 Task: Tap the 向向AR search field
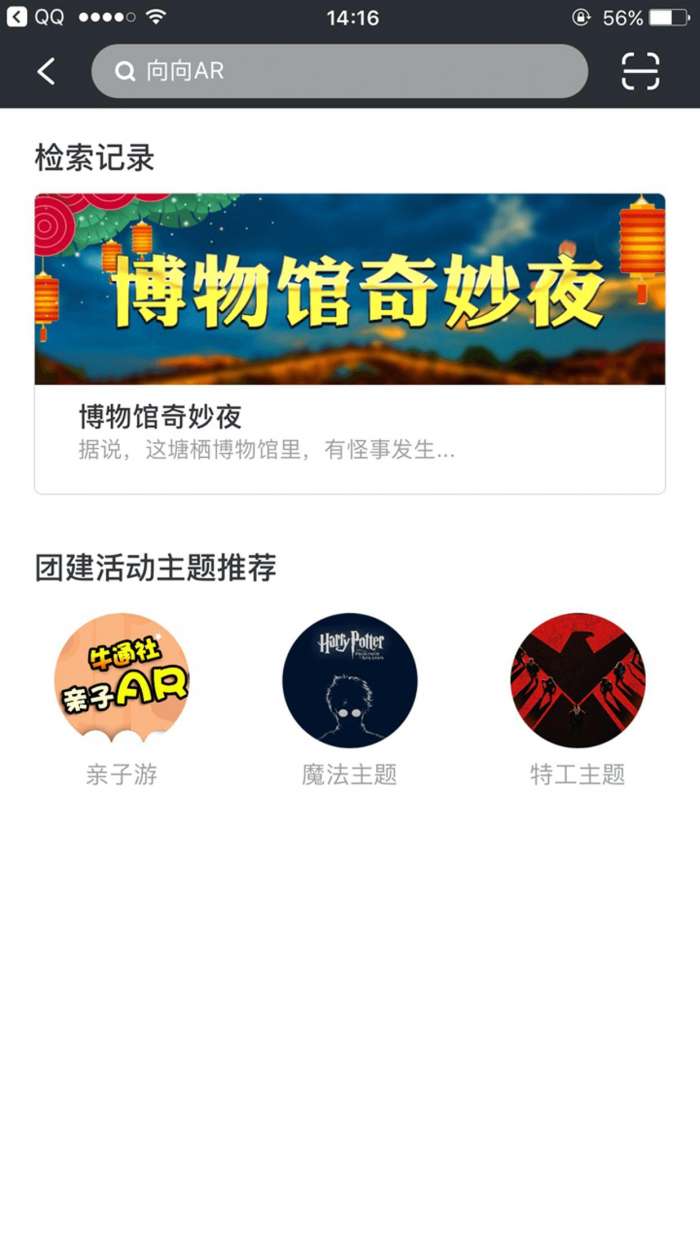click(339, 71)
